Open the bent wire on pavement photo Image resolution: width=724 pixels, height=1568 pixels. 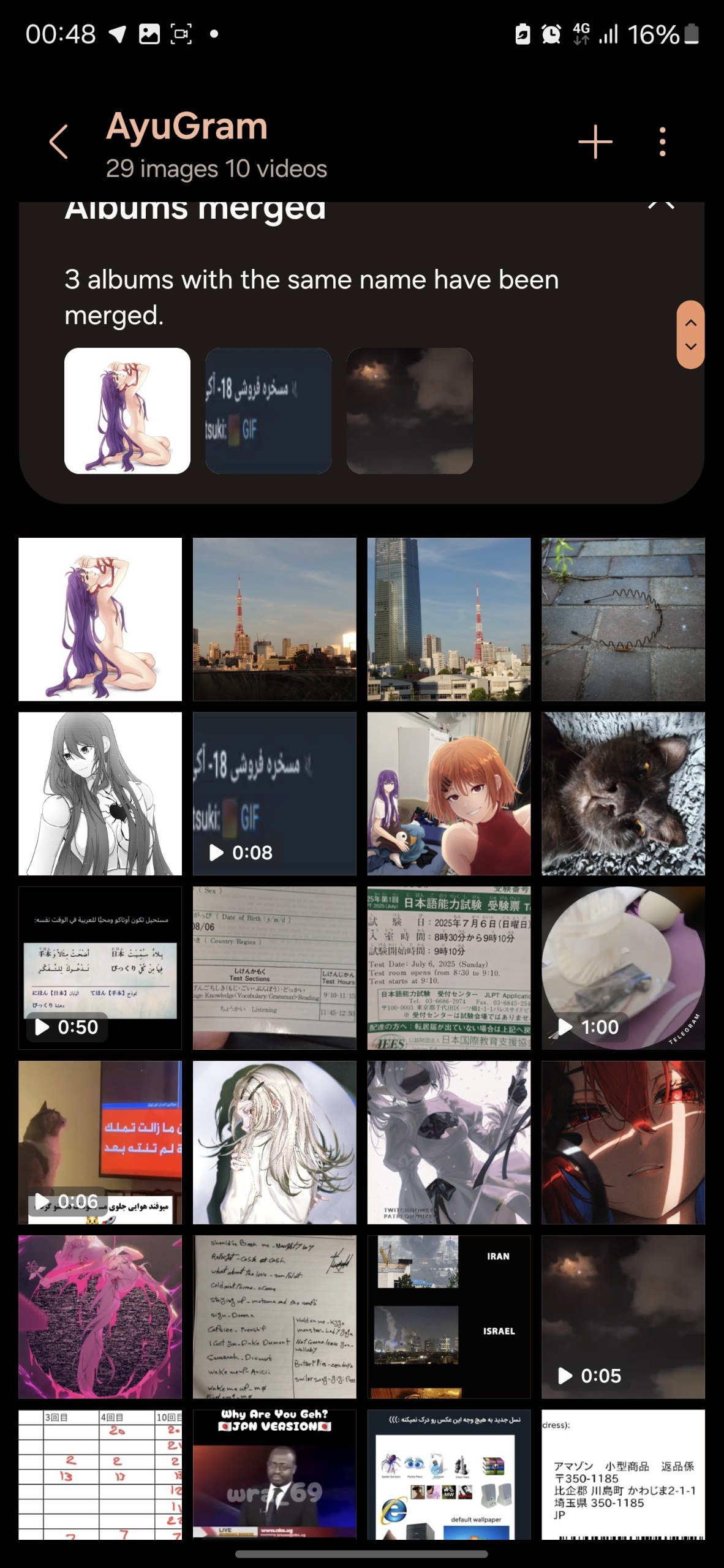coord(623,619)
